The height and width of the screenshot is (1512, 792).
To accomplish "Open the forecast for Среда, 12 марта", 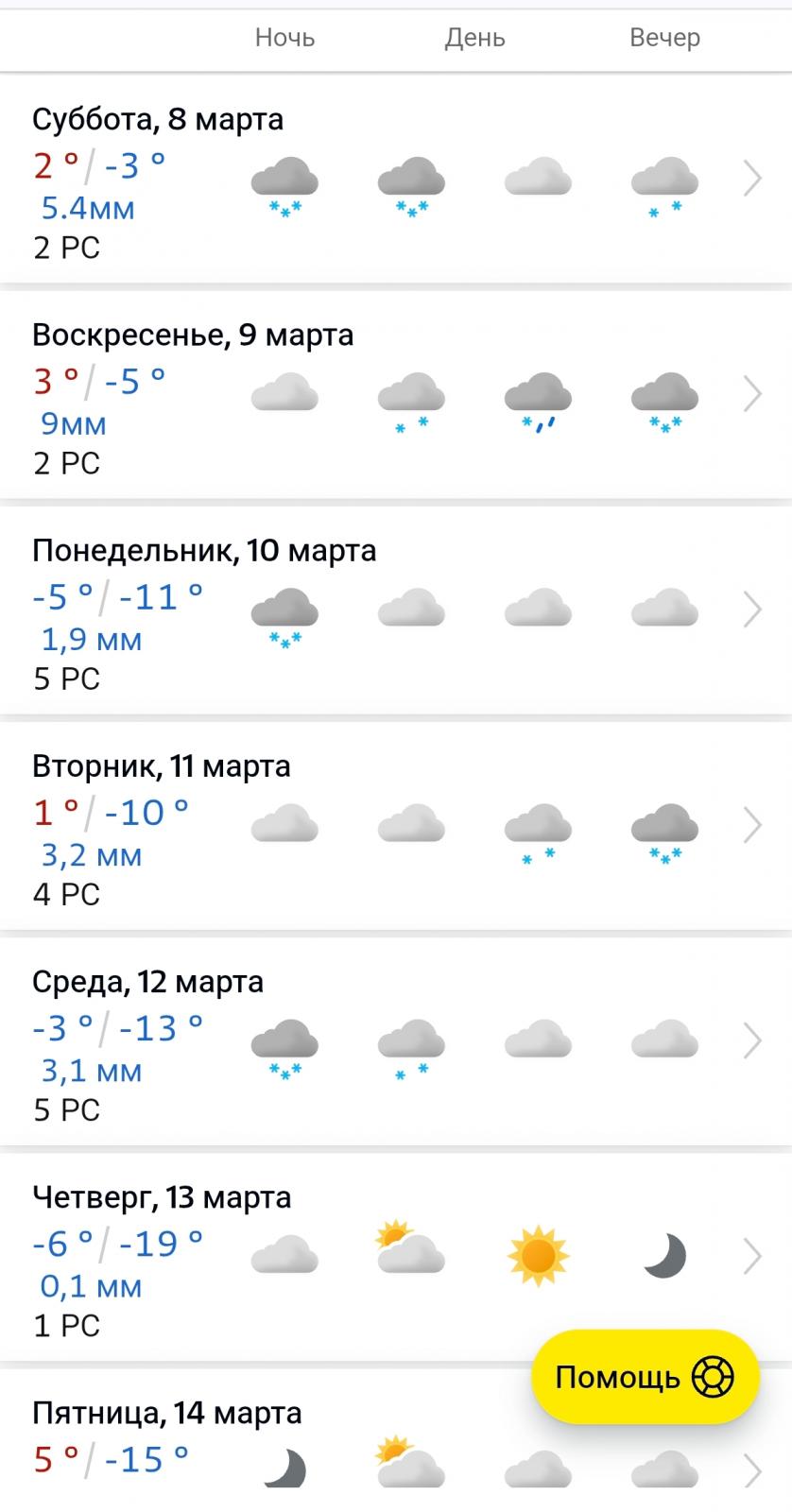I will [396, 1040].
